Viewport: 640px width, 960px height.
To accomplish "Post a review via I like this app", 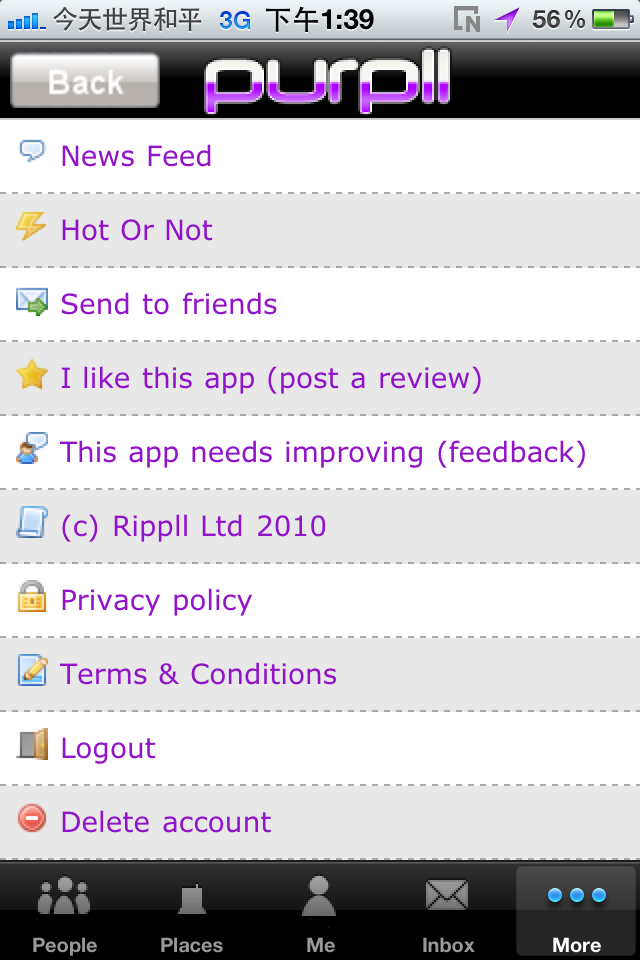I will [x=270, y=378].
